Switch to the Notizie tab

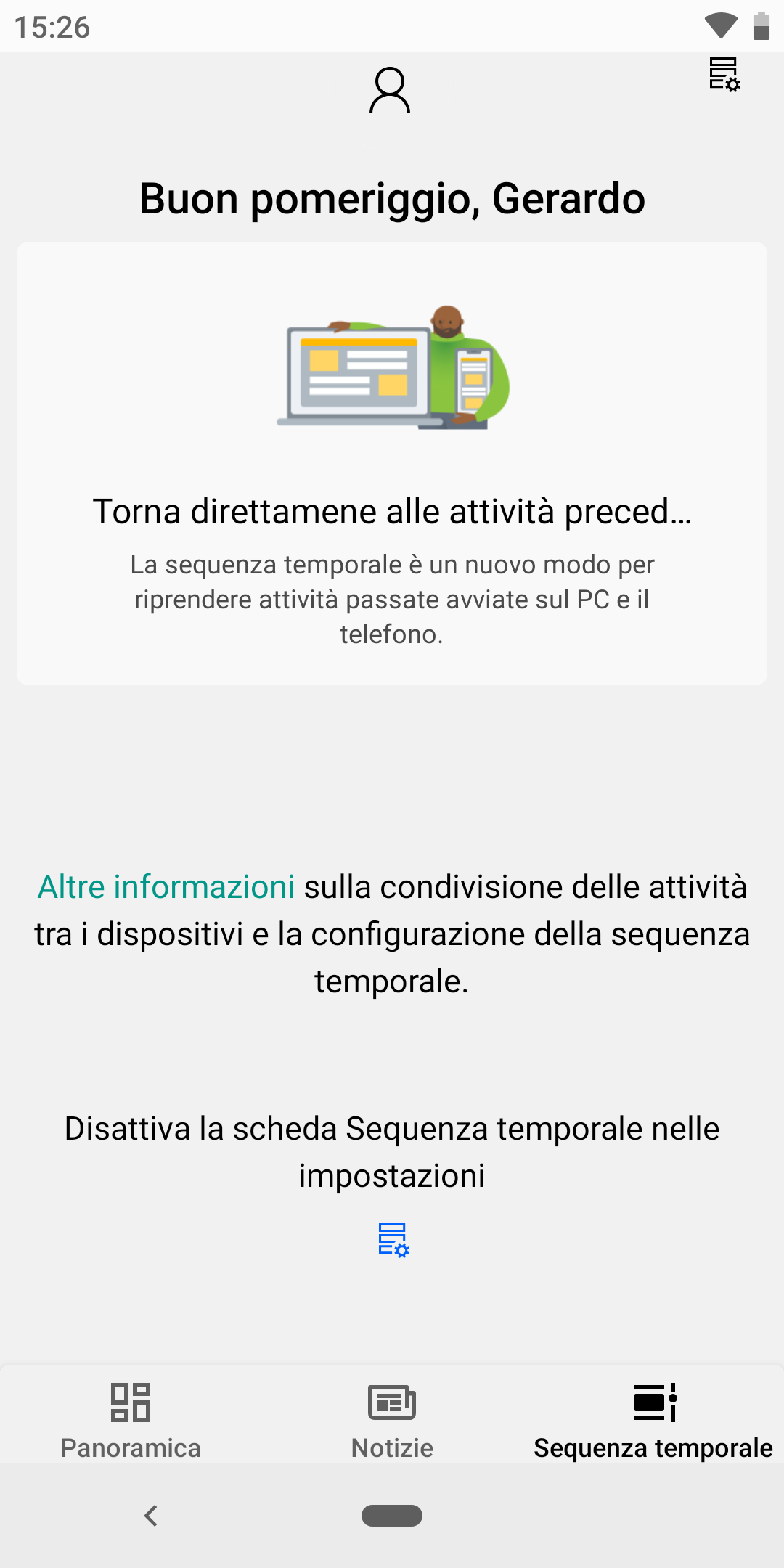point(392,1421)
